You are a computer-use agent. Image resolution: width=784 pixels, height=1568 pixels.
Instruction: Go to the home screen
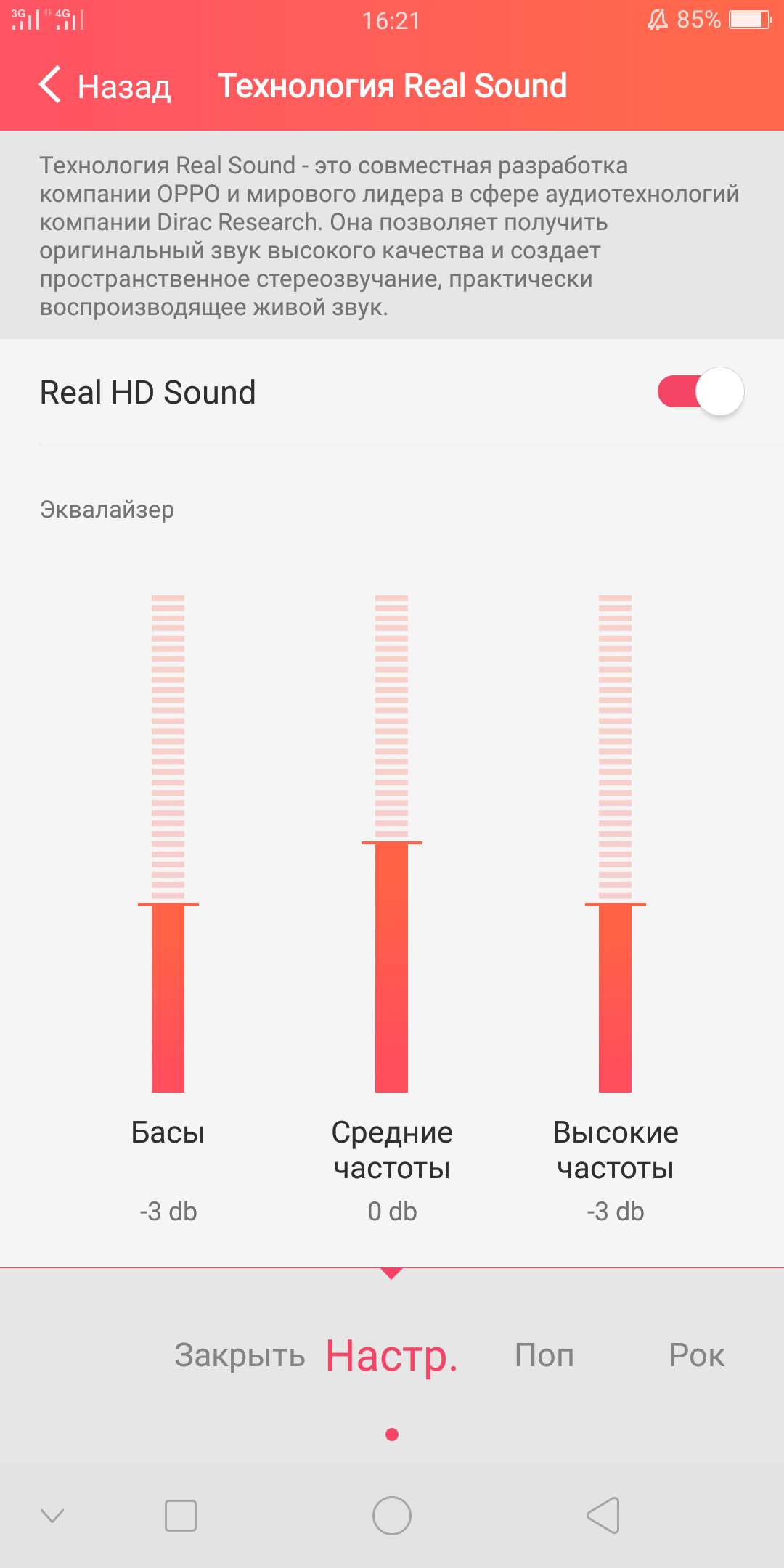click(x=392, y=1515)
